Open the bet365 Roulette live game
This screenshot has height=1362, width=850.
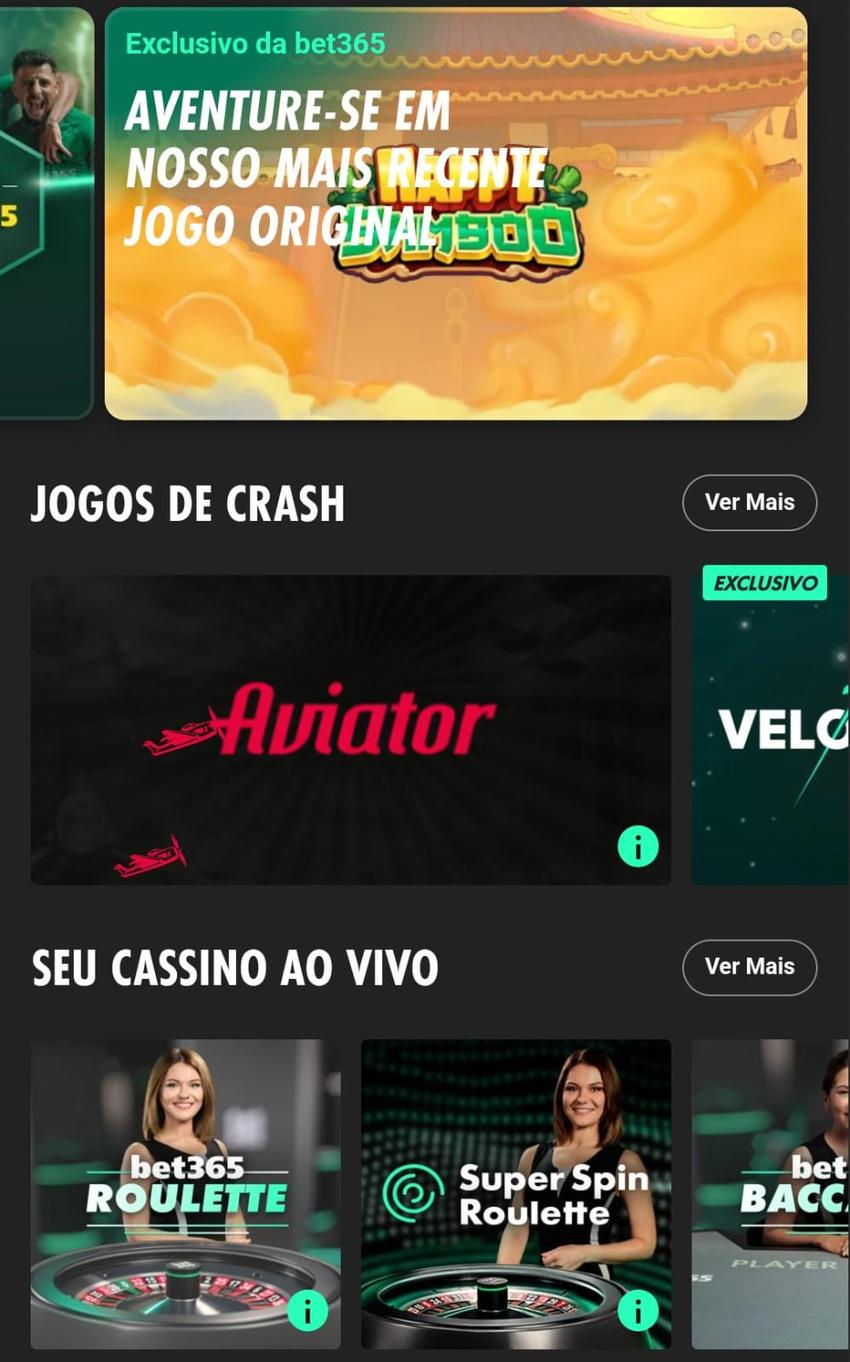pos(184,1150)
